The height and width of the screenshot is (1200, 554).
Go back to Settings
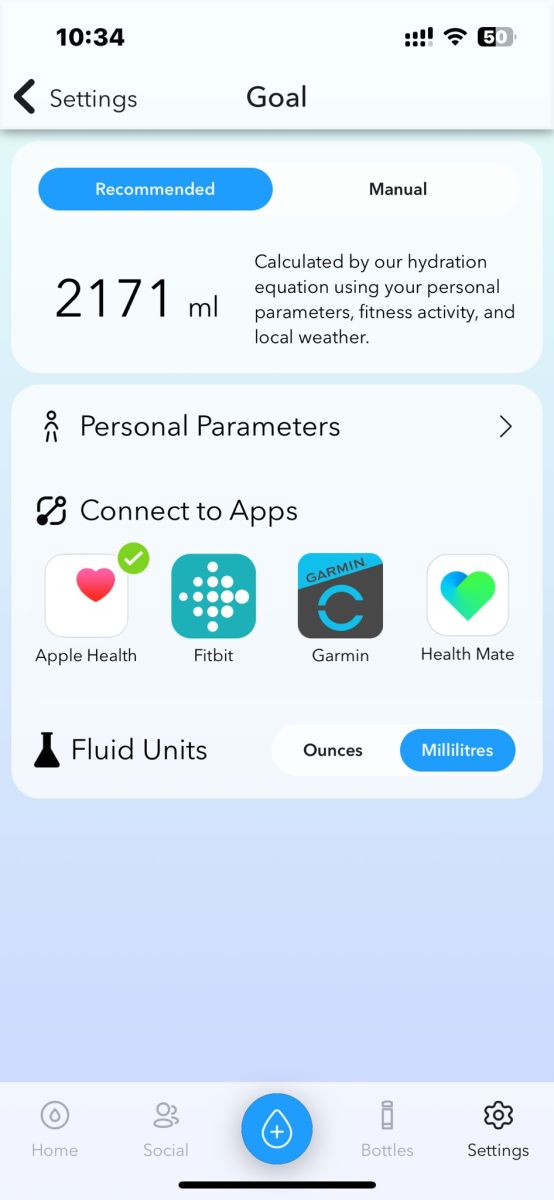[76, 98]
